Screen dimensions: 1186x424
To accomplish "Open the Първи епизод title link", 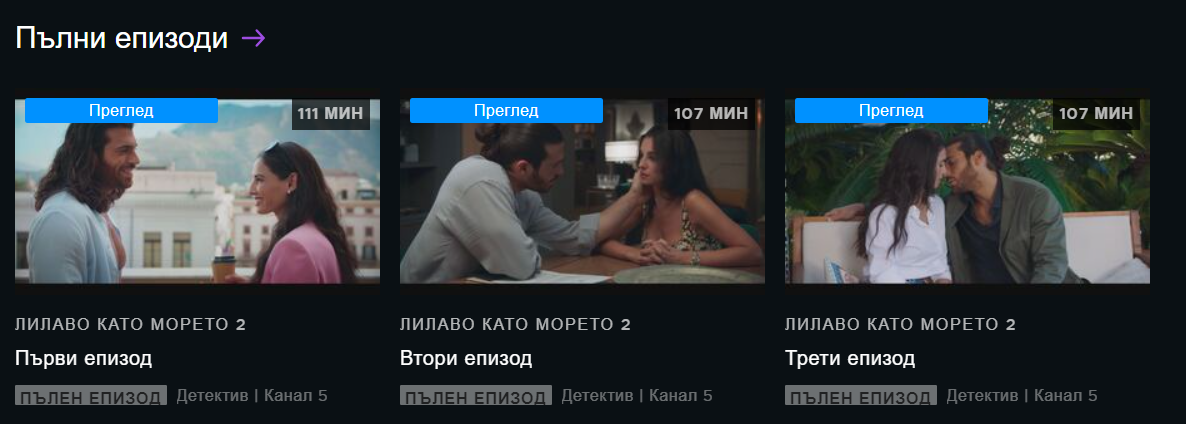I will [84, 358].
